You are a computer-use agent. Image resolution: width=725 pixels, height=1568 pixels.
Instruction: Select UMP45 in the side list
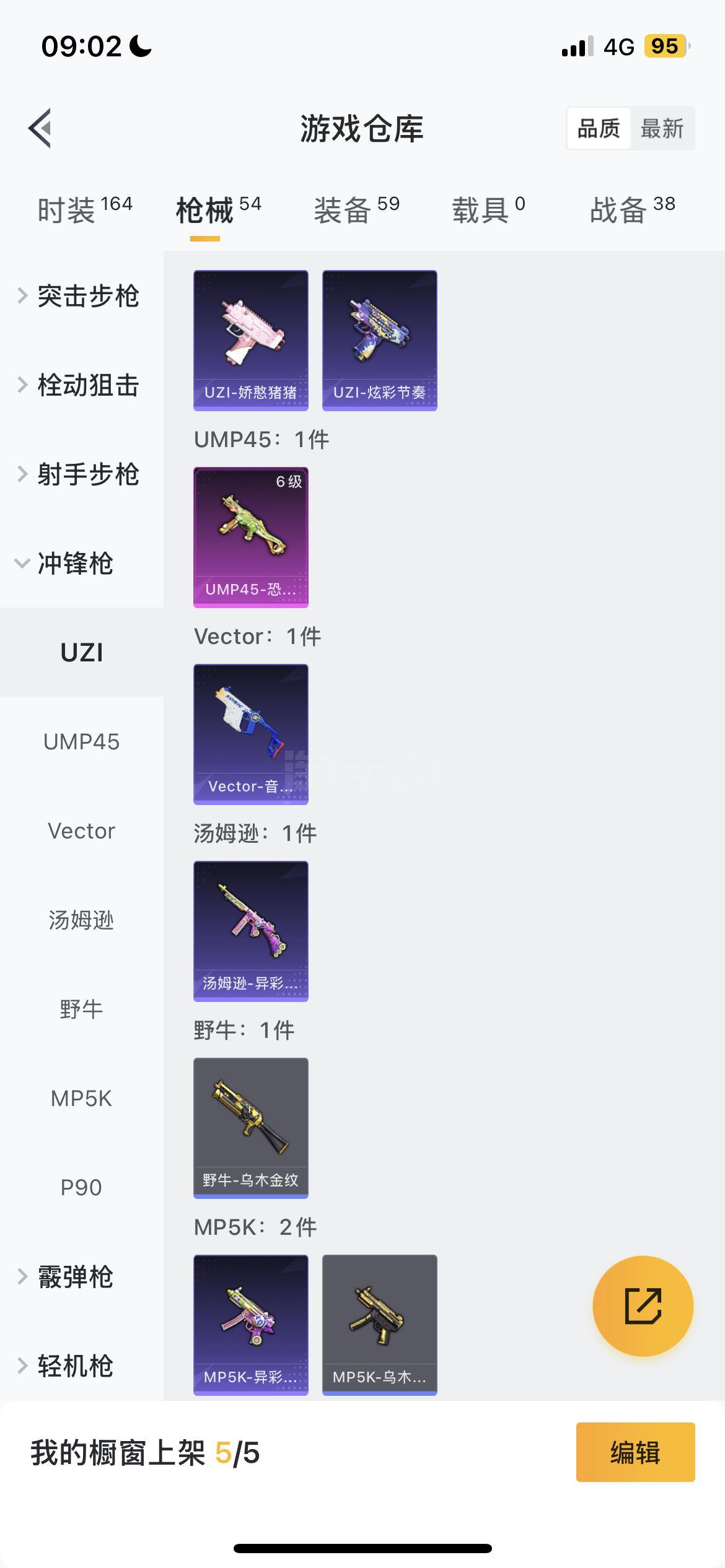point(82,742)
